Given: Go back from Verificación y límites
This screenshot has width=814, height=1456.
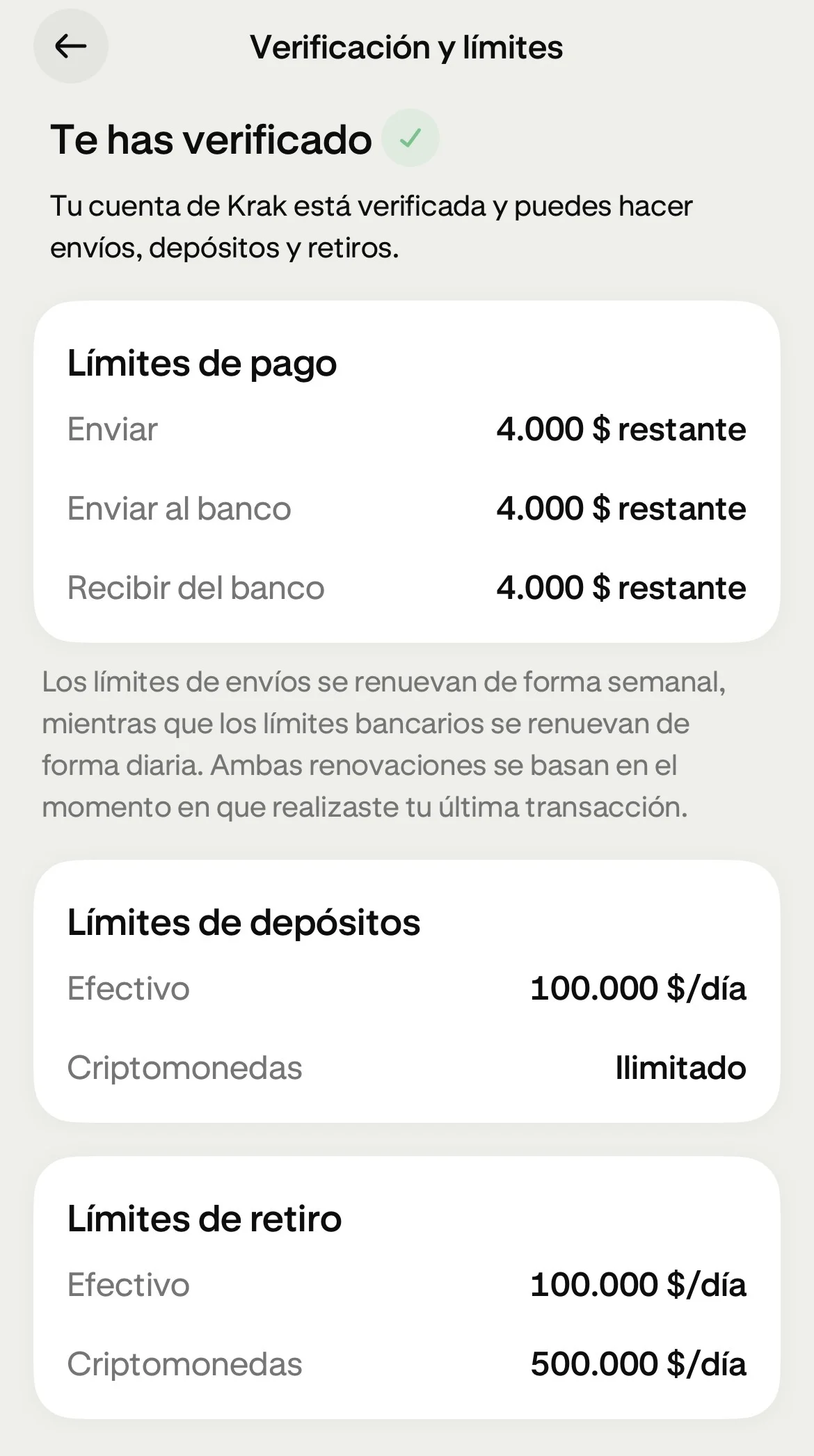Looking at the screenshot, I should coord(71,47).
